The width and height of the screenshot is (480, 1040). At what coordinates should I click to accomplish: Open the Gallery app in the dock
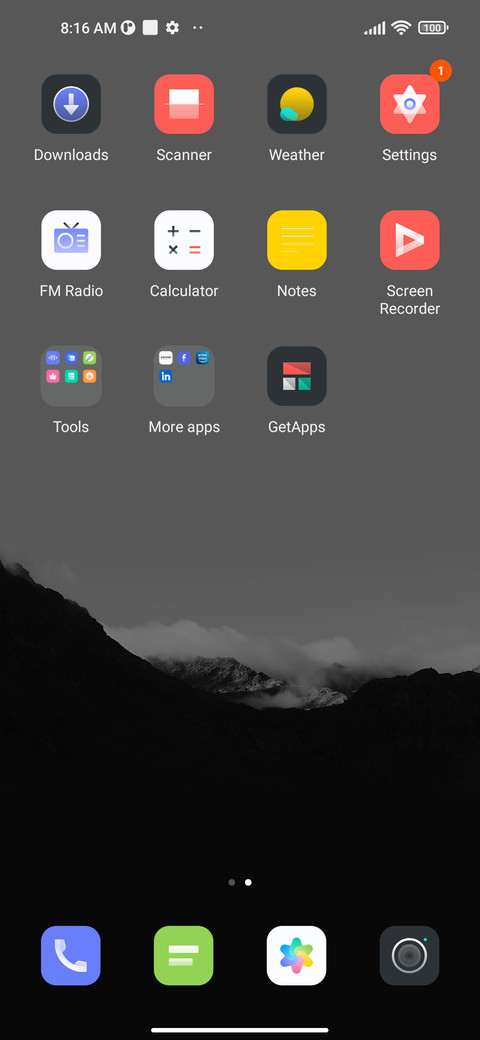pos(296,956)
